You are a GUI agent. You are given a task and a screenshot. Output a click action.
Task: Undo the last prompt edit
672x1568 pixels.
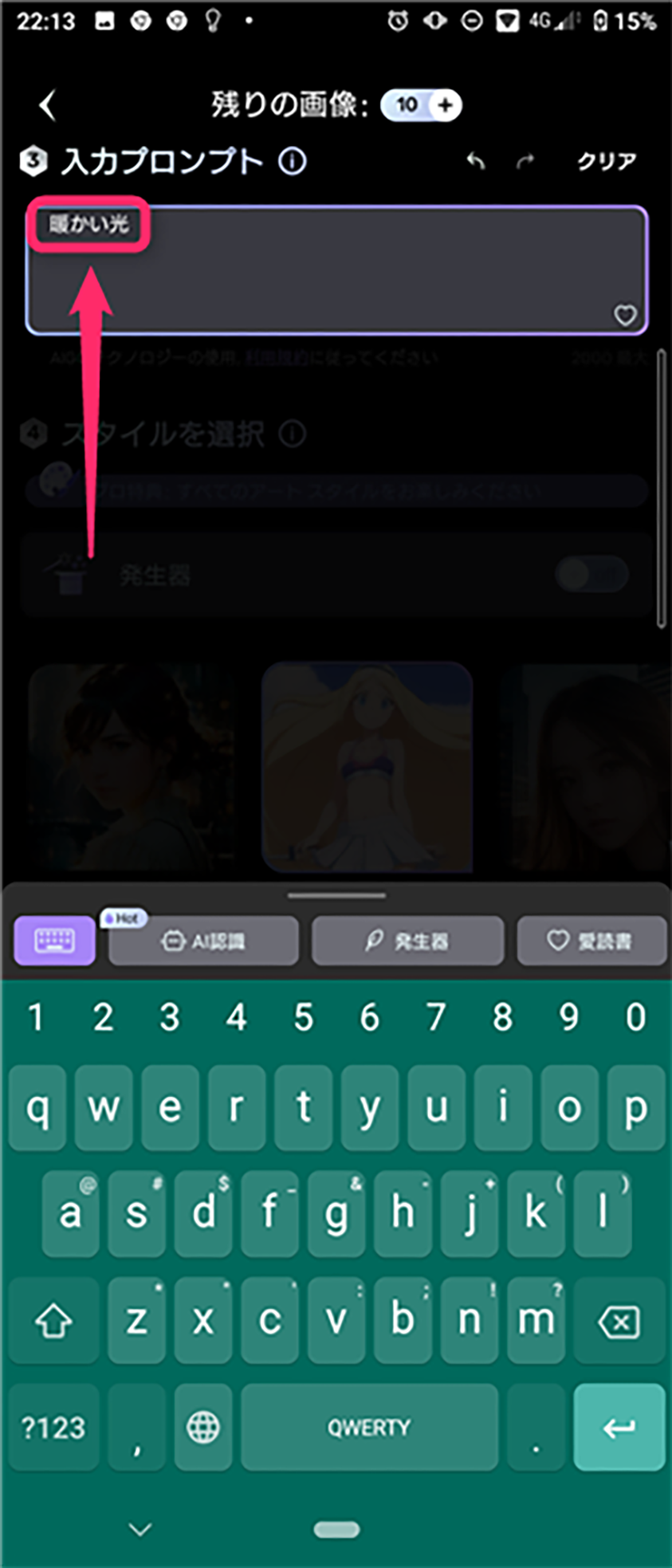[x=476, y=162]
